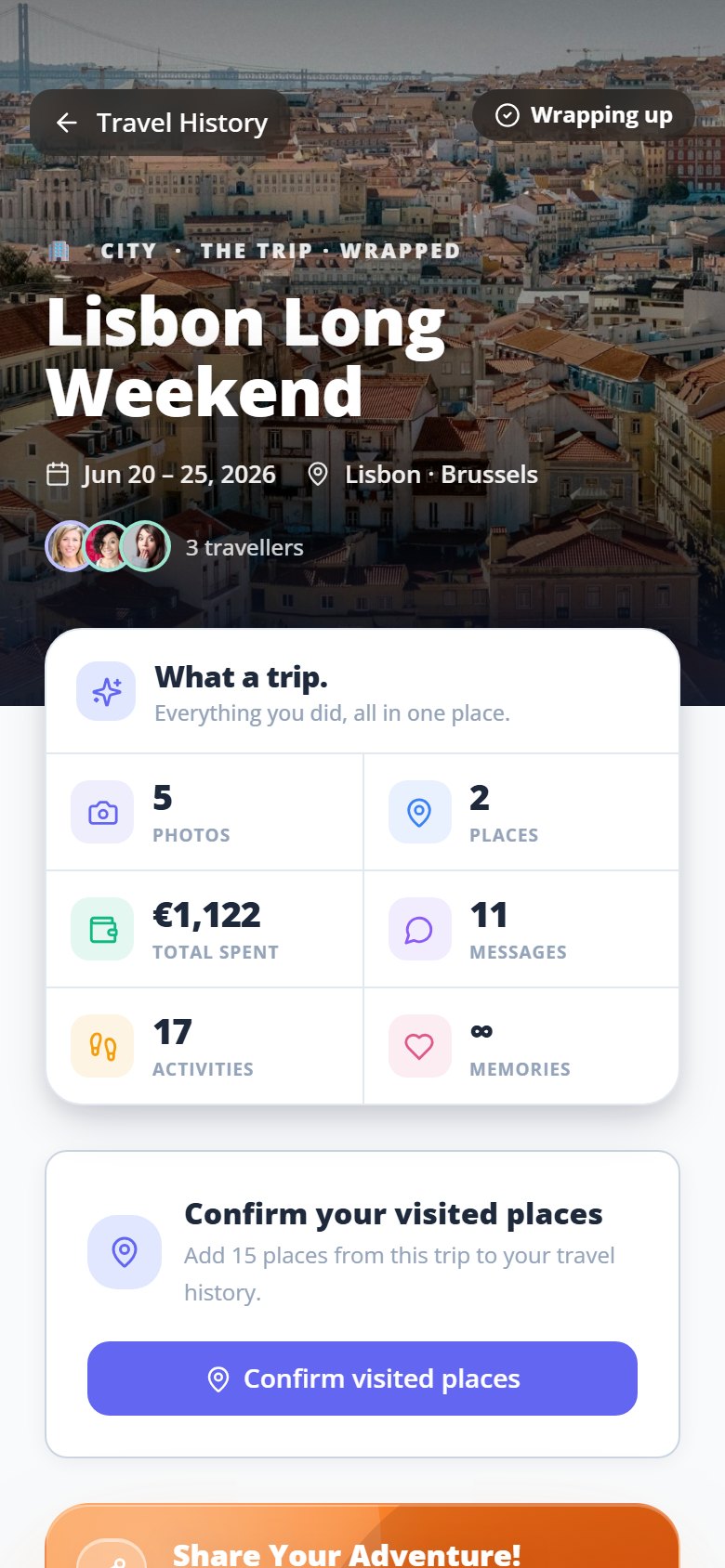The image size is (725, 1568).
Task: View the 3 travellers avatars
Action: pos(108,546)
